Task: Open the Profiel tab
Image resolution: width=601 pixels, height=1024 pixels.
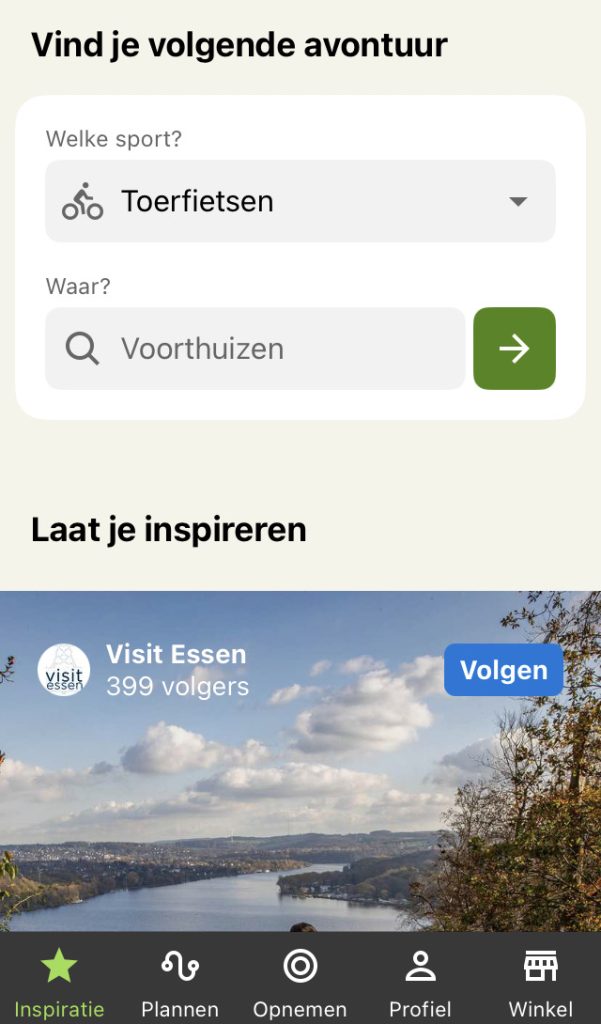Action: click(x=420, y=983)
